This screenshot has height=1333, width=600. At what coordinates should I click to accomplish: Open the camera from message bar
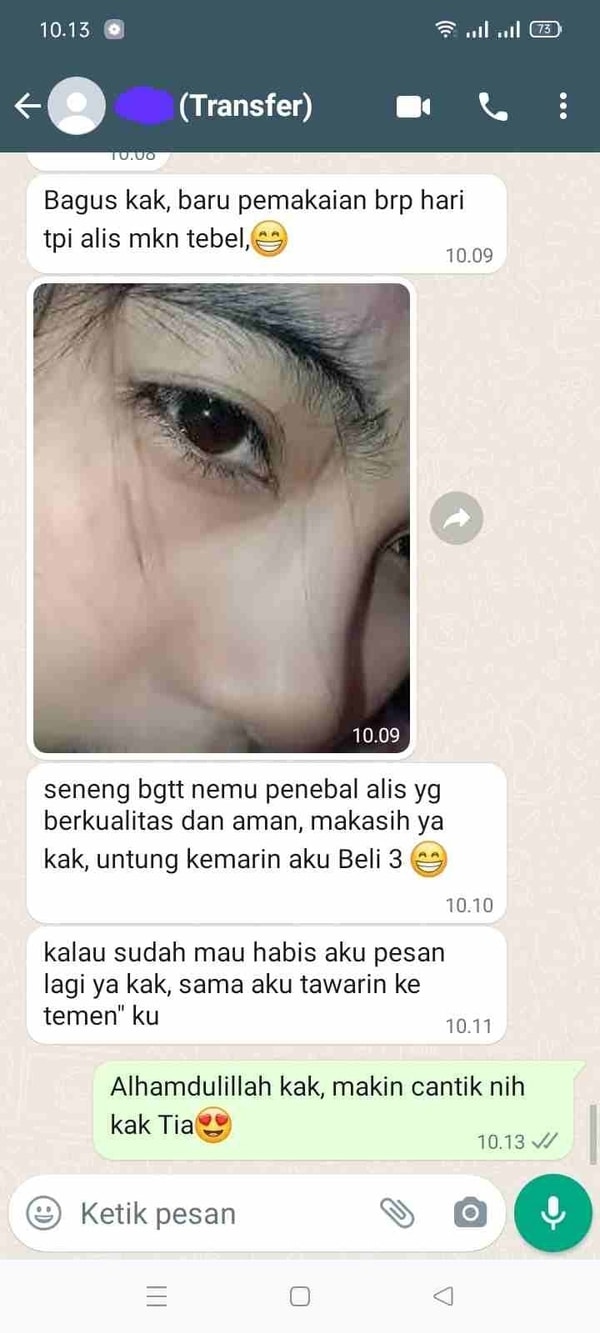469,1213
